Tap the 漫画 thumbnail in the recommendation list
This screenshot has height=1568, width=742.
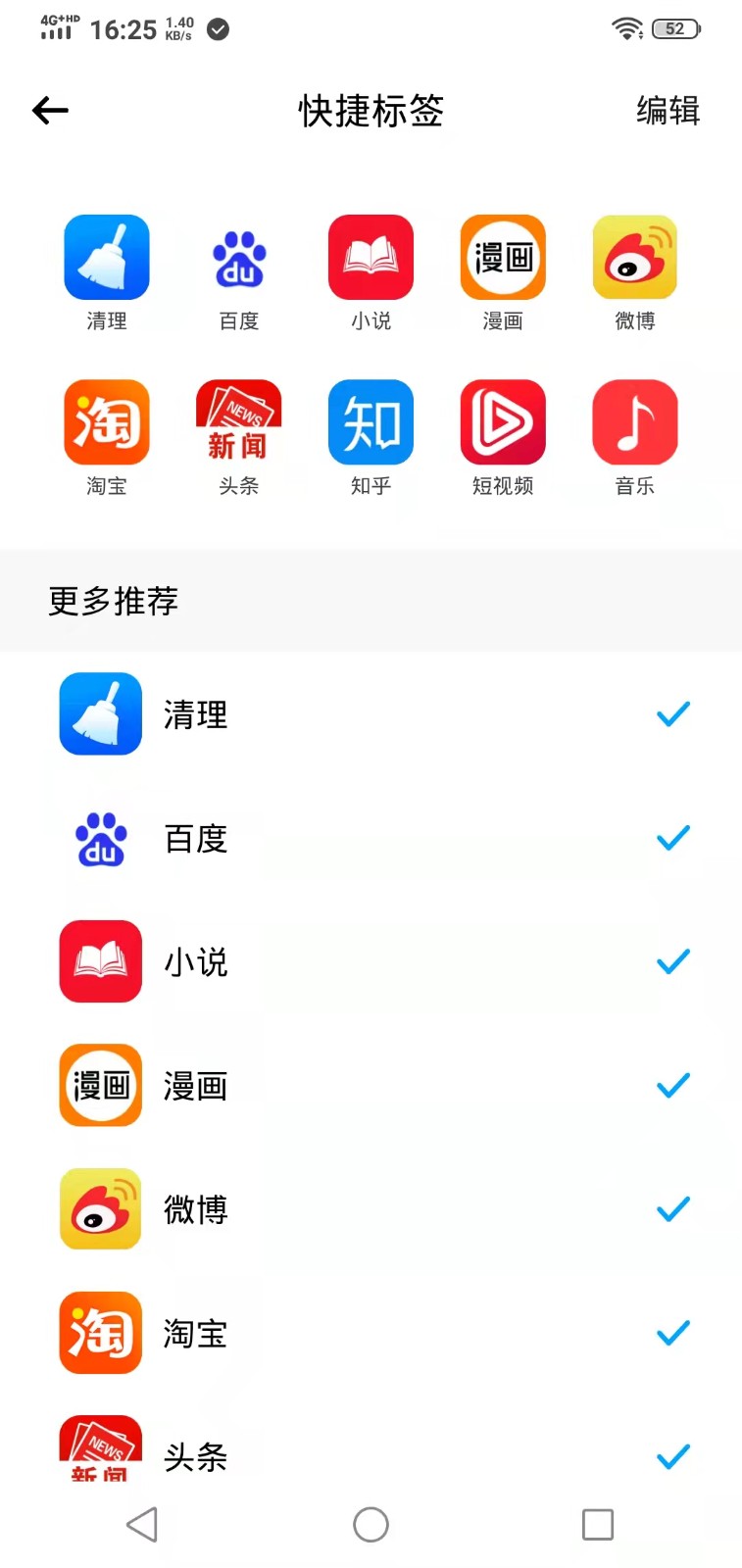100,1086
